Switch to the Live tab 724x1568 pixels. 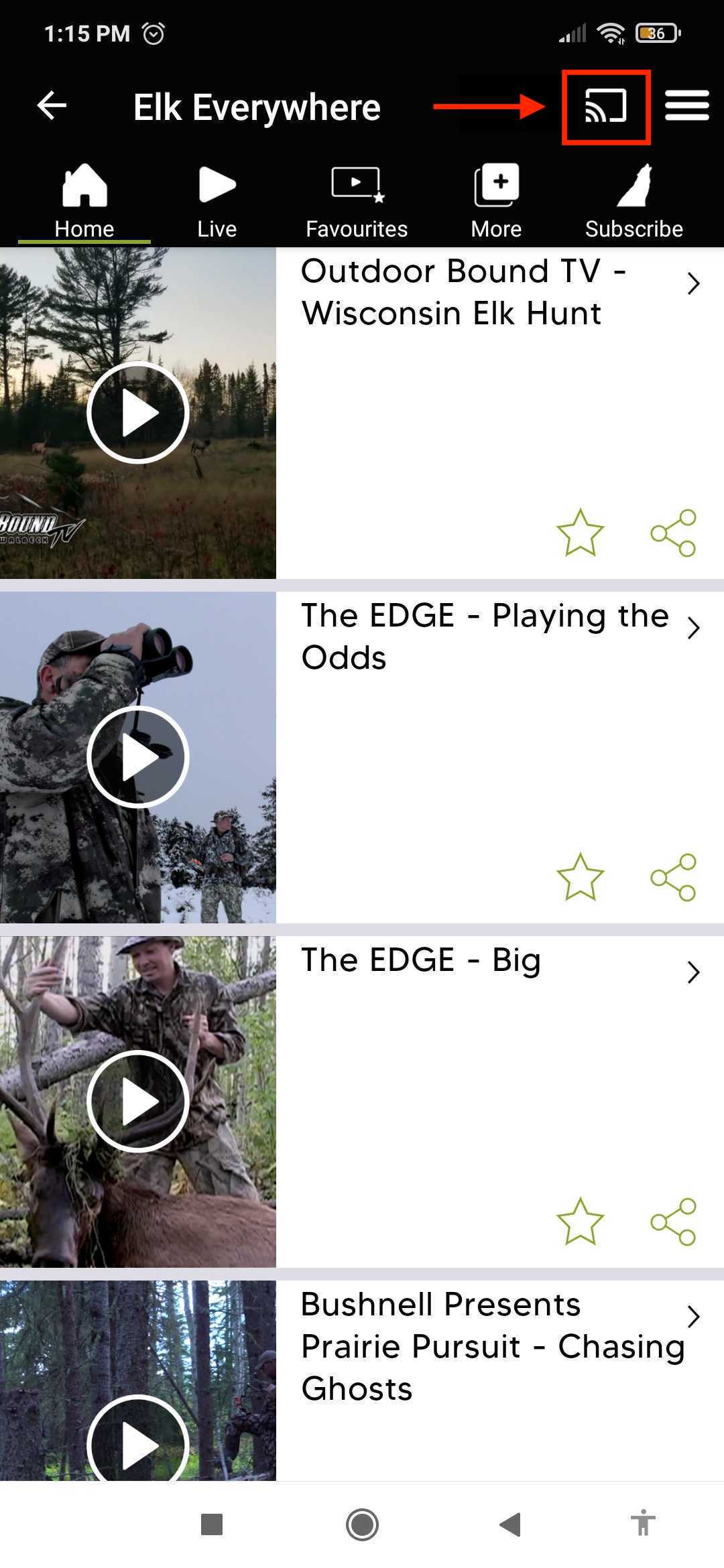(217, 201)
